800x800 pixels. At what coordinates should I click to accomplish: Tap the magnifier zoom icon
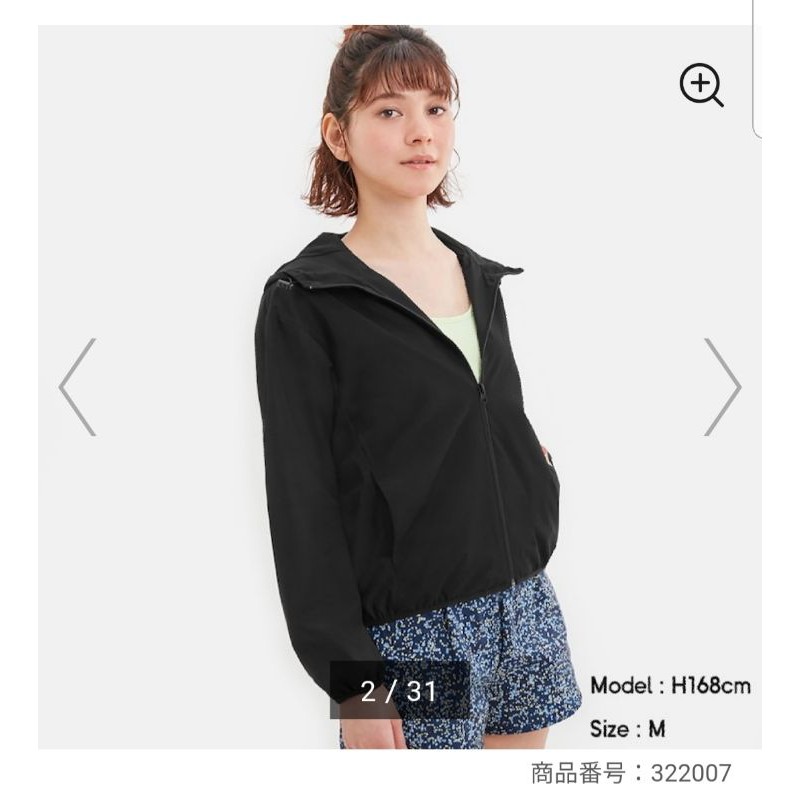(700, 84)
